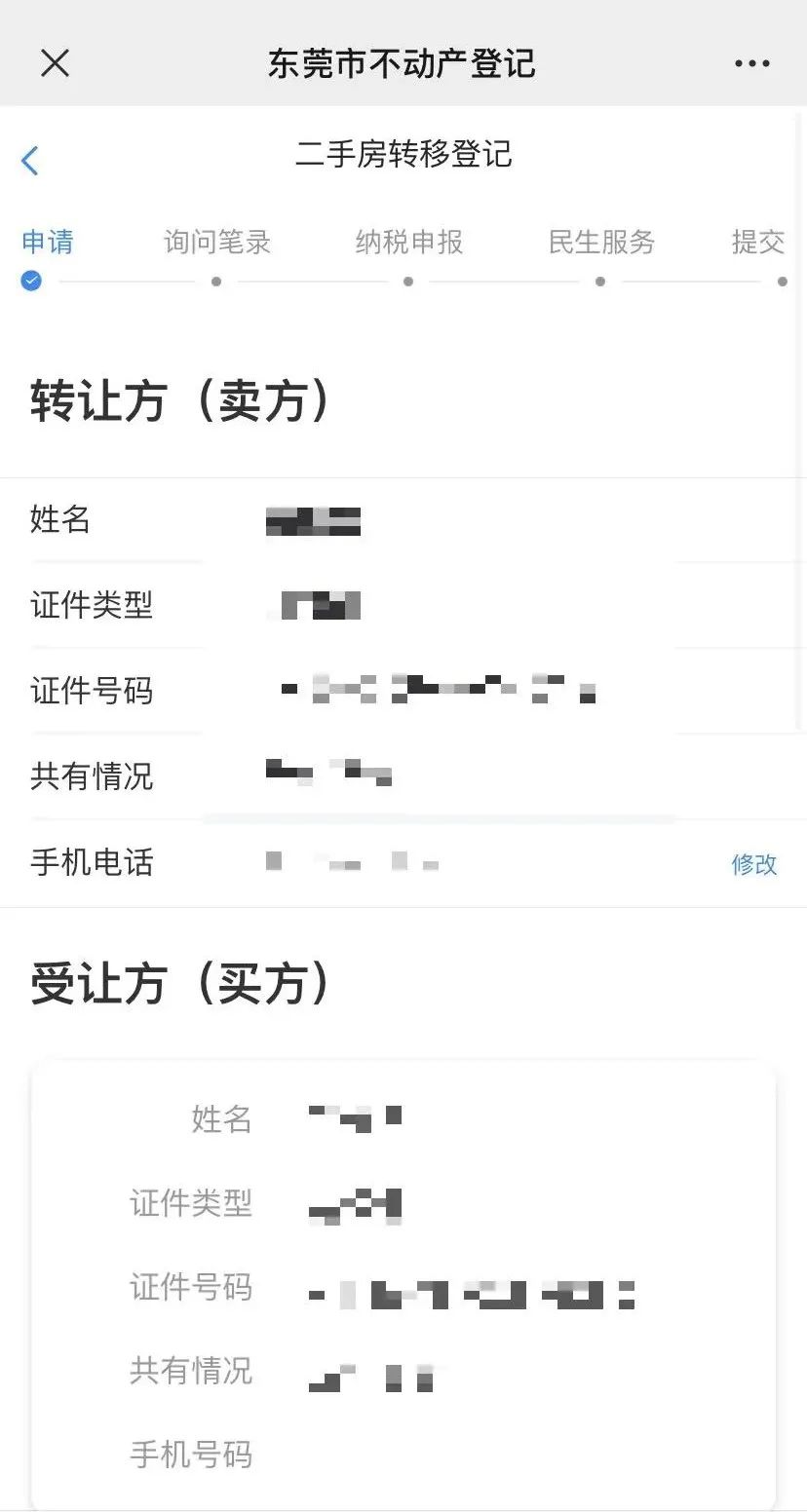Select the 询问笔录 step
This screenshot has height=1512, width=807.
(x=216, y=243)
